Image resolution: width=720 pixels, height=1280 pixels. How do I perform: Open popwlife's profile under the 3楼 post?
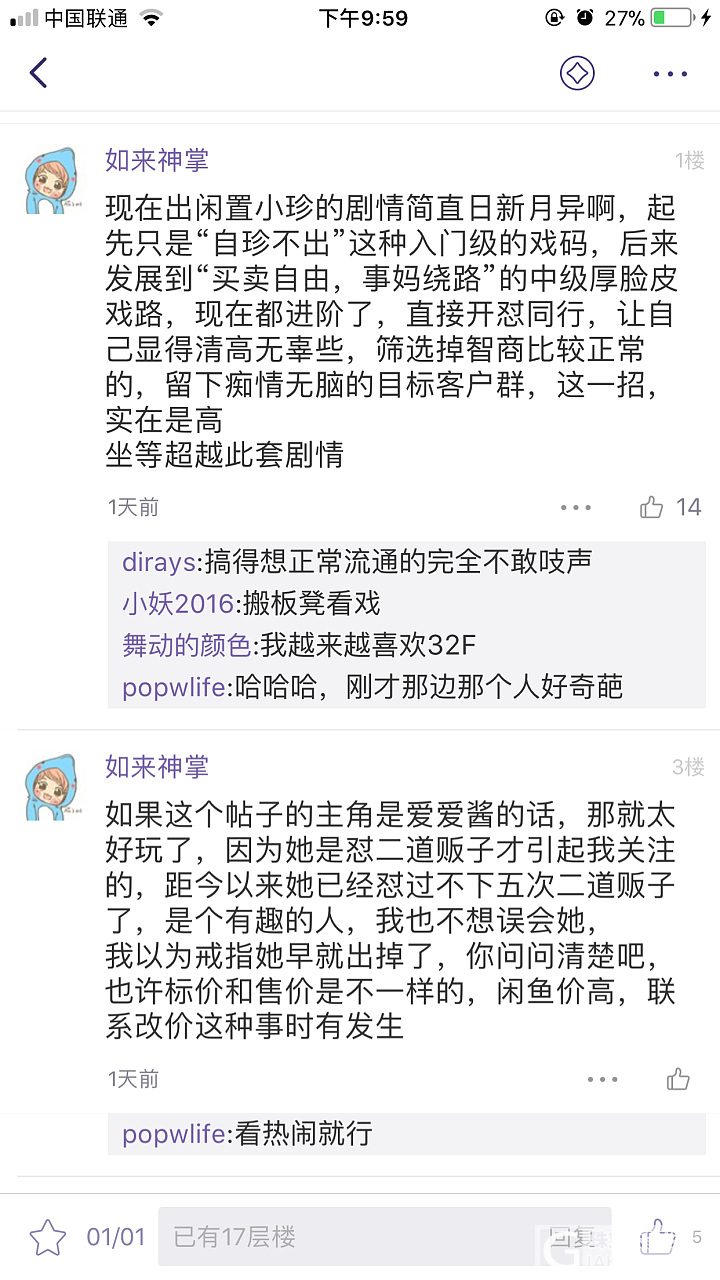point(176,1134)
